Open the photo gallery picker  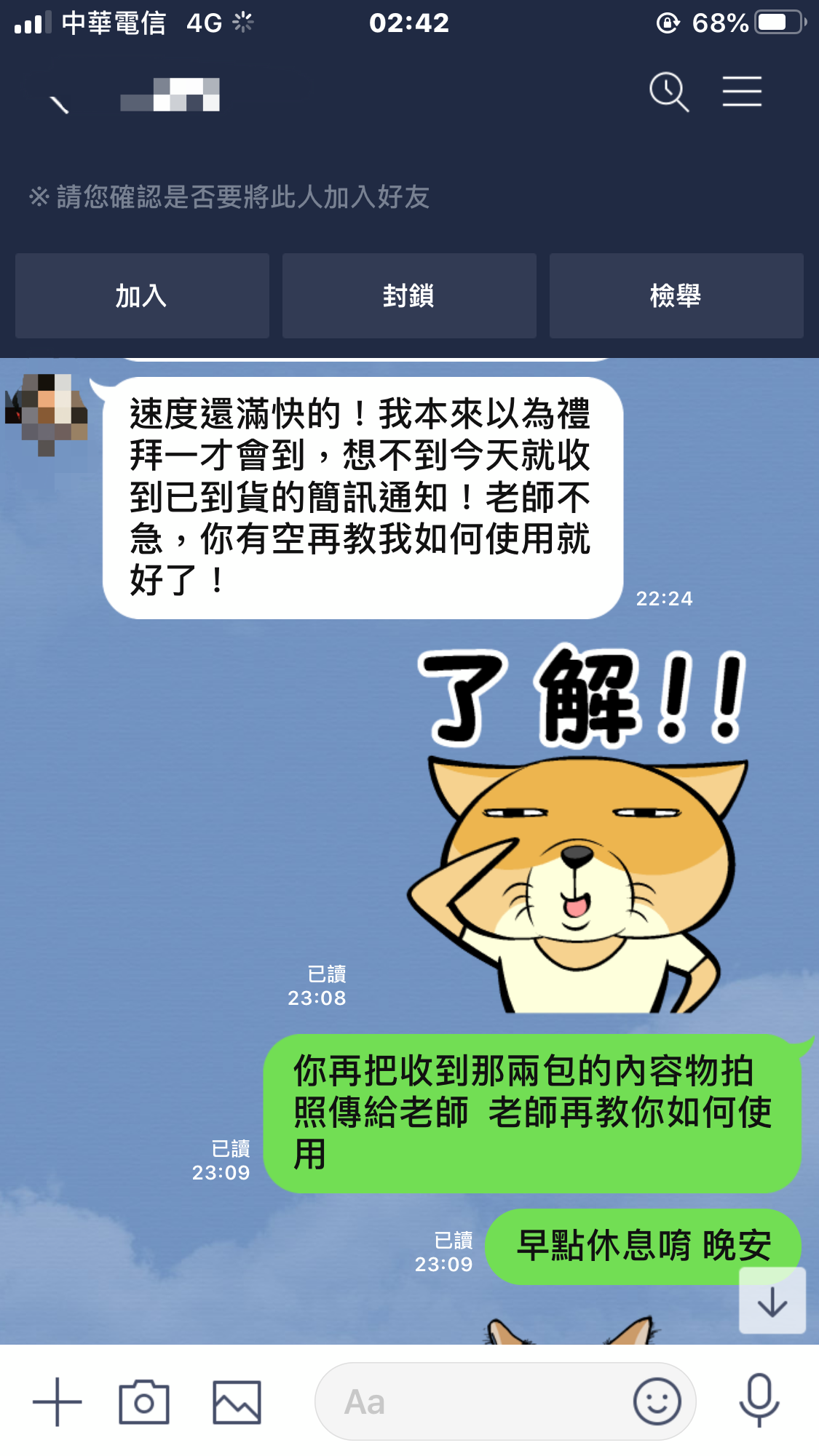coord(237,1401)
